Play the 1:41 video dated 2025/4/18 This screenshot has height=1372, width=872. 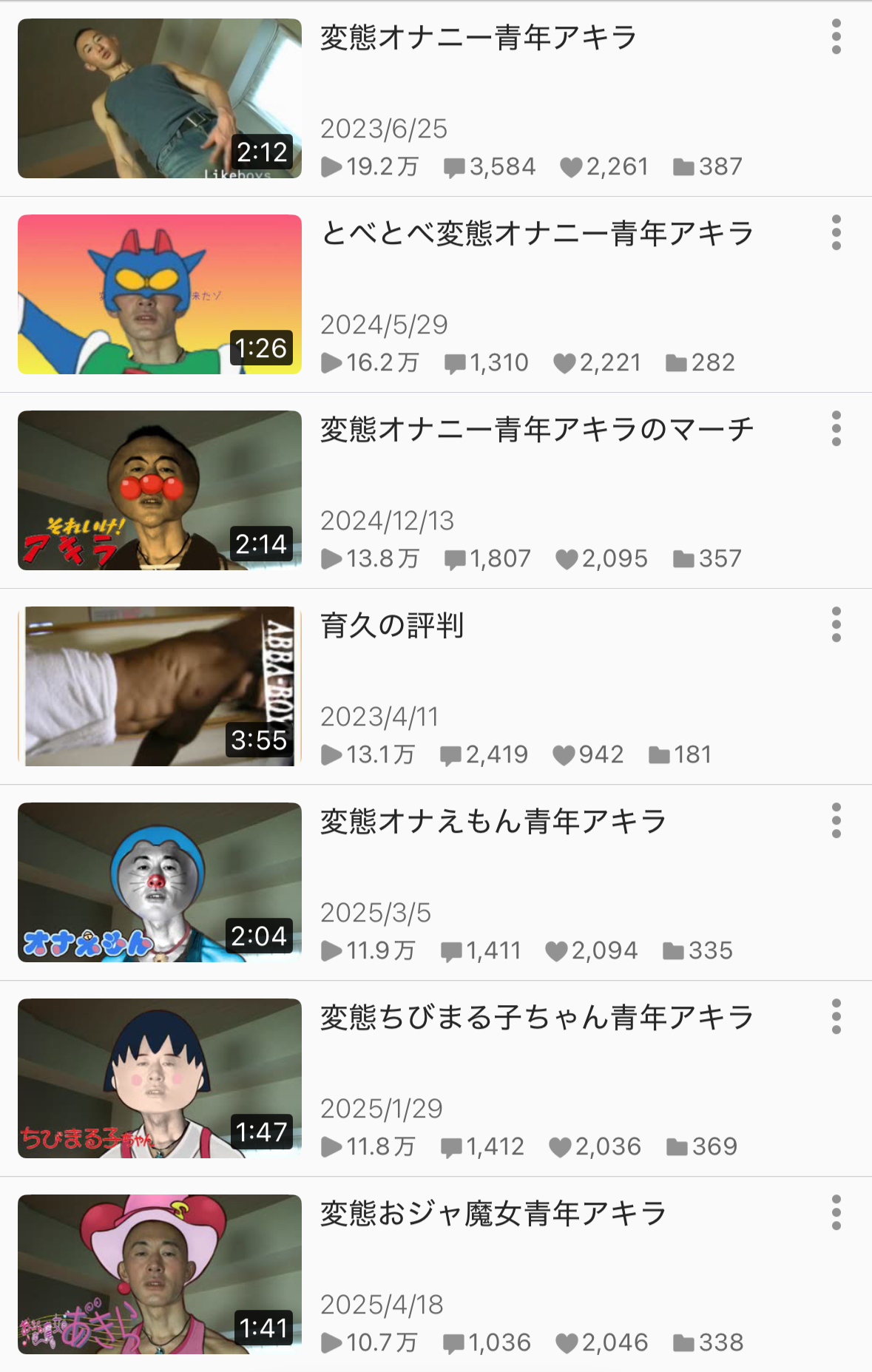coord(159,1274)
